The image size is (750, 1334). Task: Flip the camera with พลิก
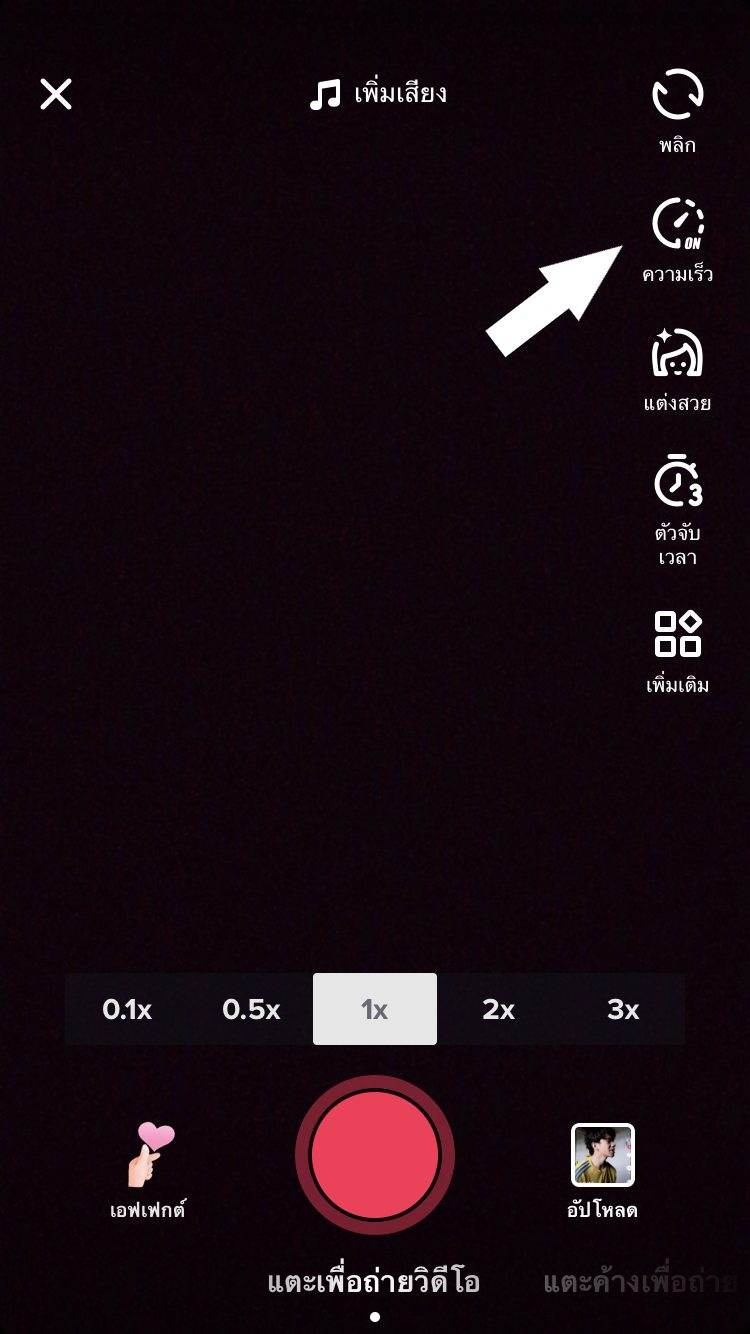coord(677,110)
